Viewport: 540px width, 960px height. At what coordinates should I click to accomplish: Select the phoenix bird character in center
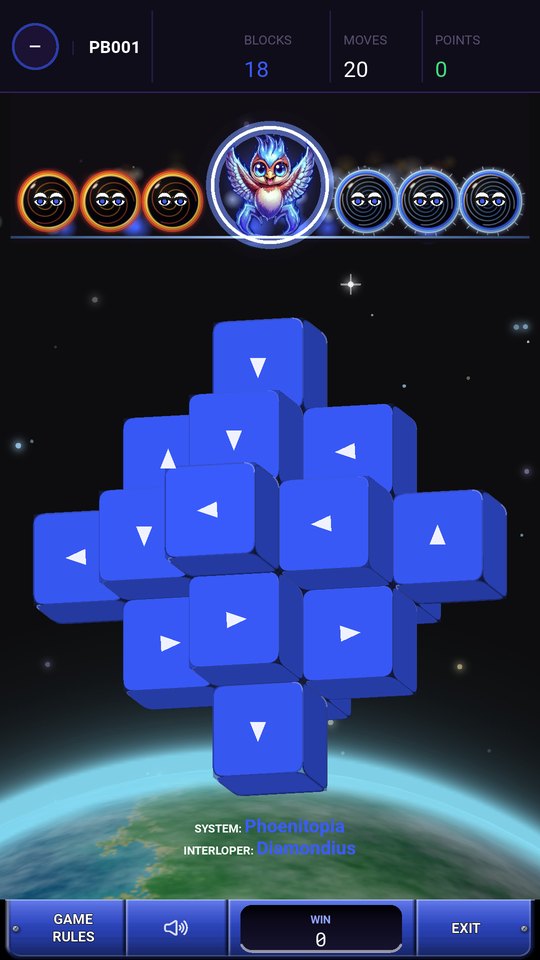(x=269, y=185)
